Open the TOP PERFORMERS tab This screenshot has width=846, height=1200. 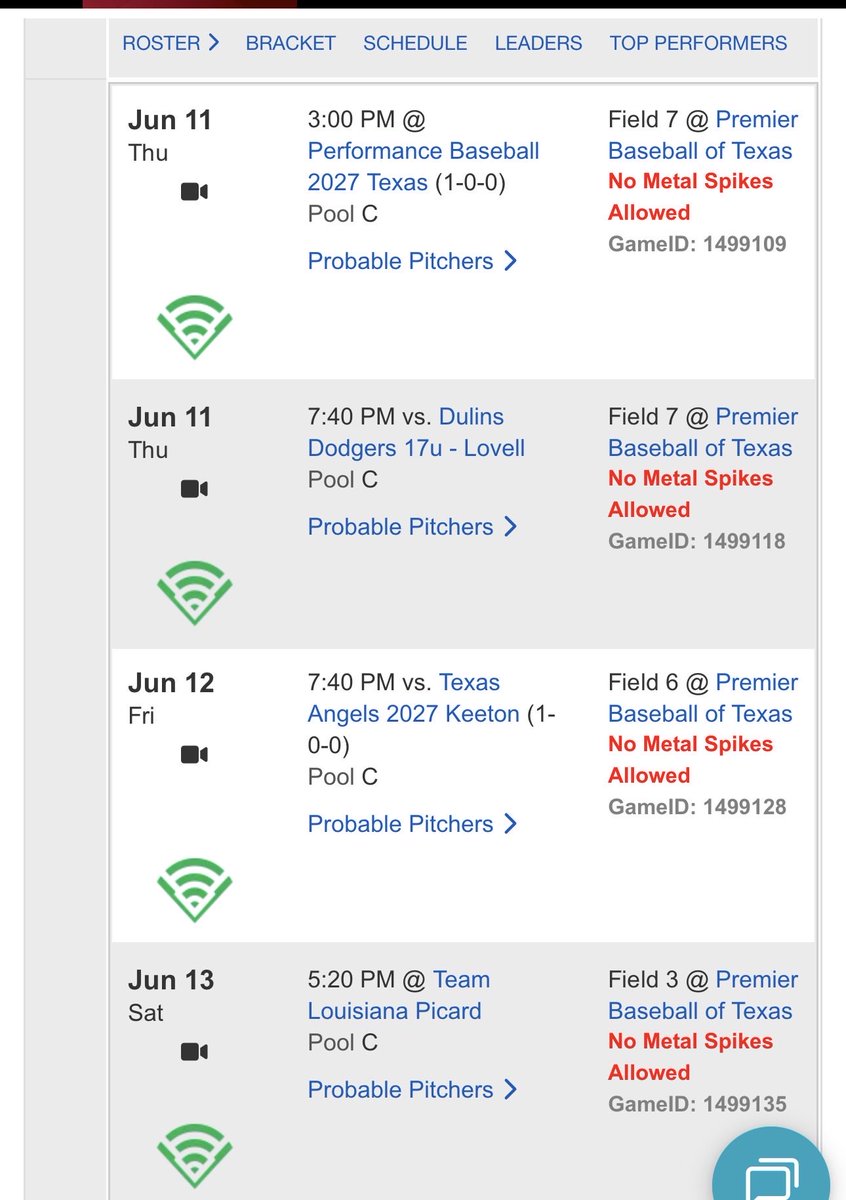point(698,43)
